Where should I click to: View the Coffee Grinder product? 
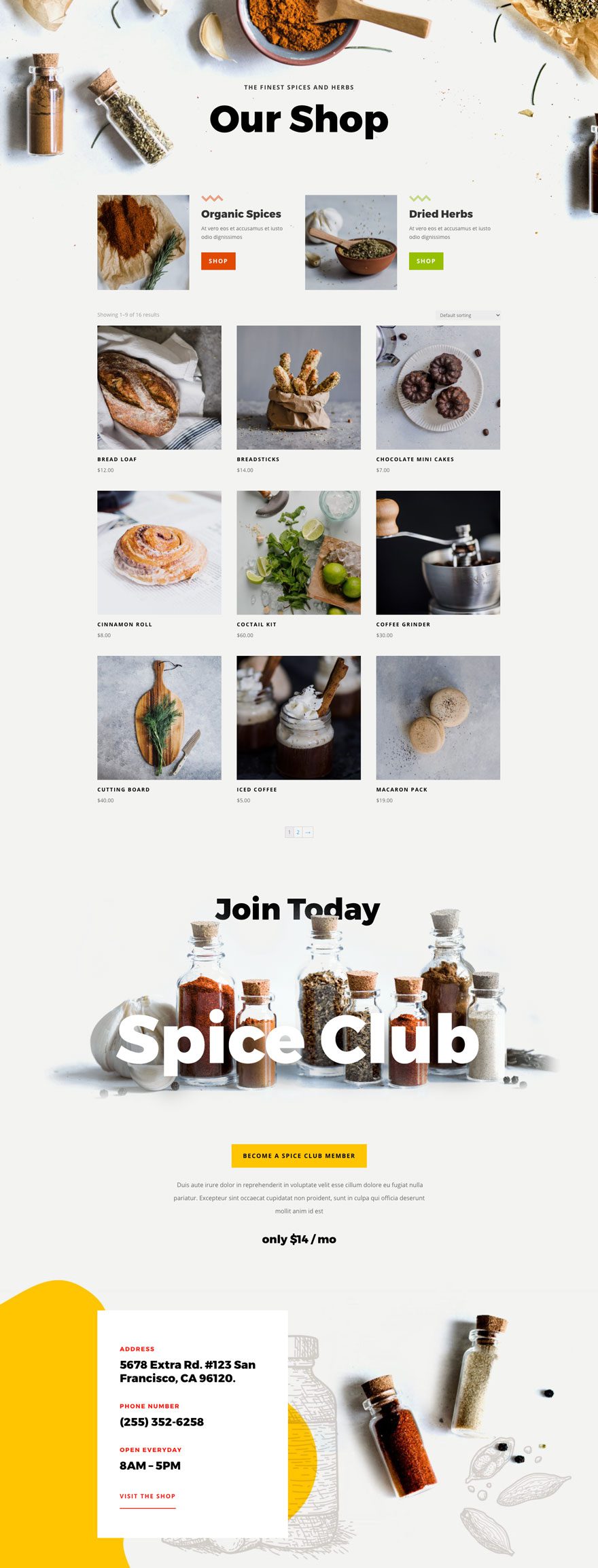click(x=438, y=553)
